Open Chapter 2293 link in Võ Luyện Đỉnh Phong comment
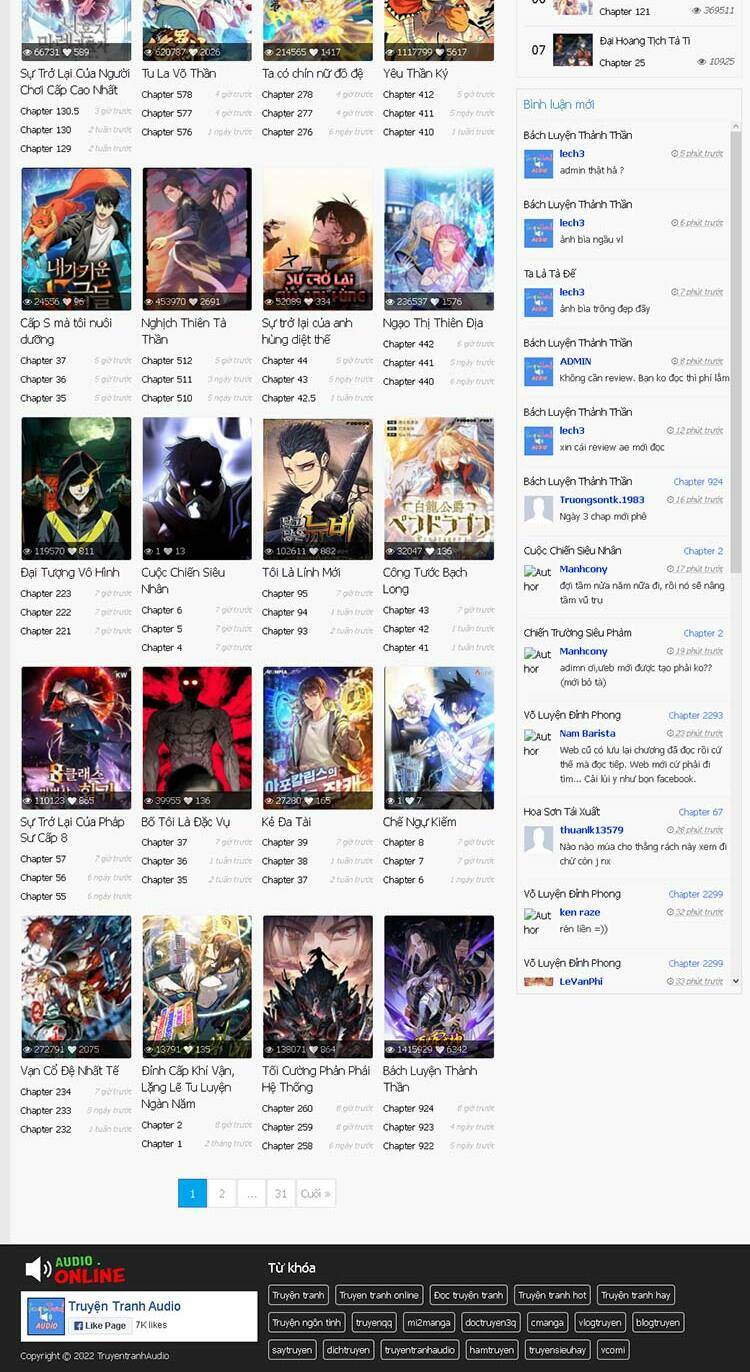 pos(695,715)
